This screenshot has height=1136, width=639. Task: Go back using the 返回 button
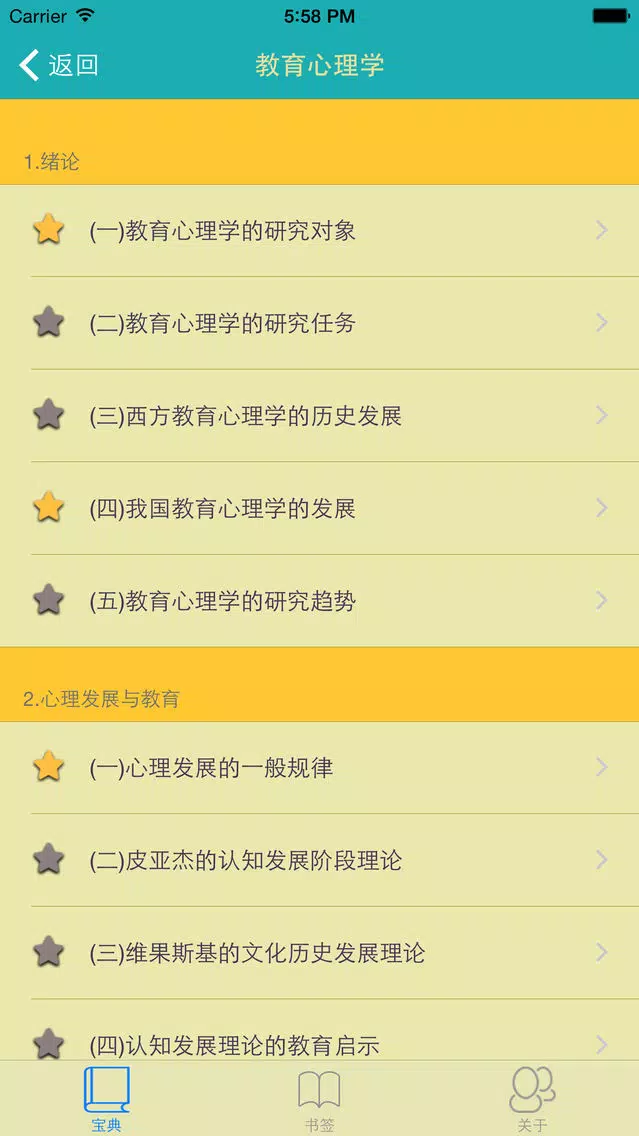point(58,65)
